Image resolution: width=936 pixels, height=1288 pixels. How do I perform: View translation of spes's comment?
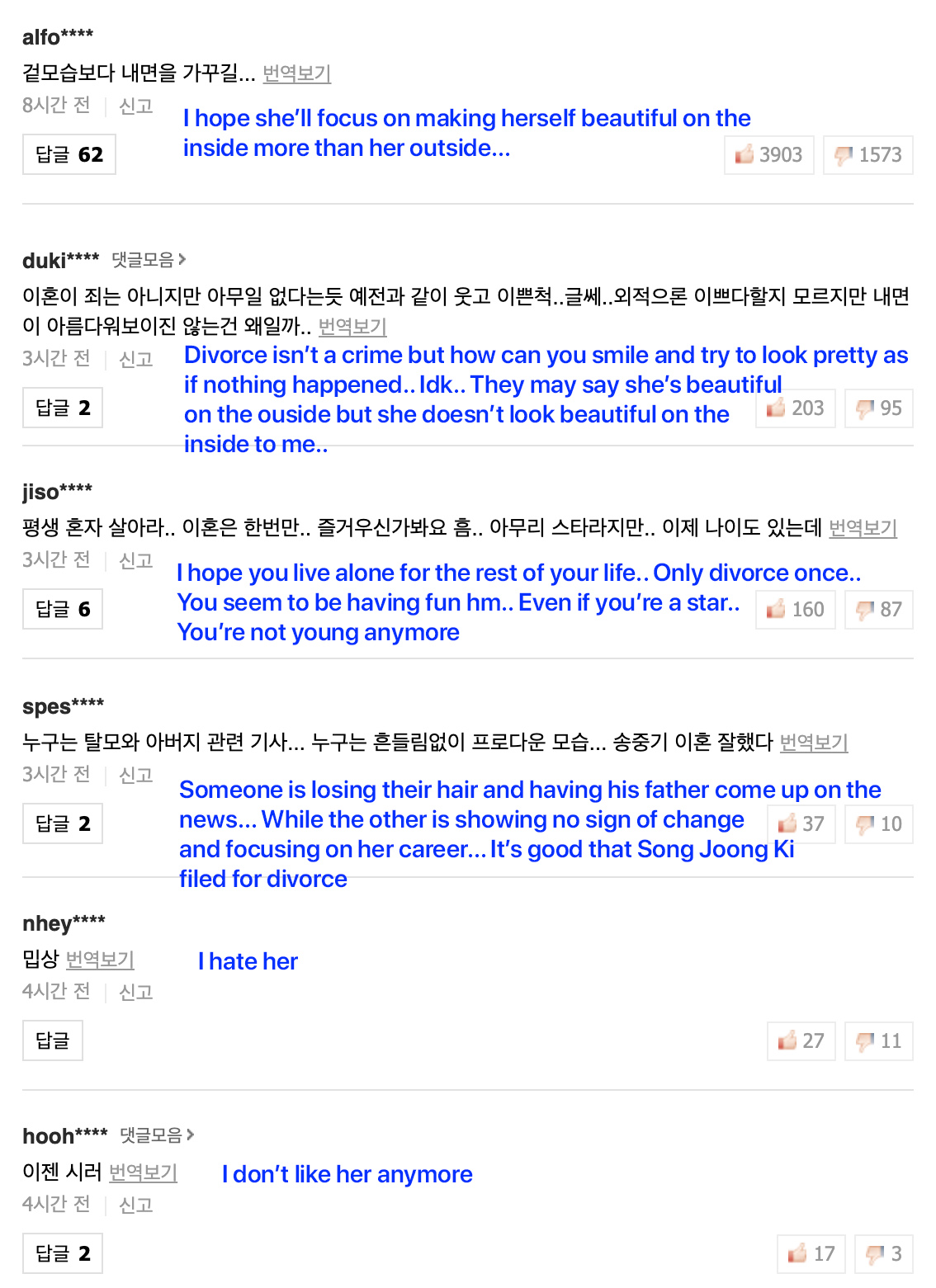point(814,742)
